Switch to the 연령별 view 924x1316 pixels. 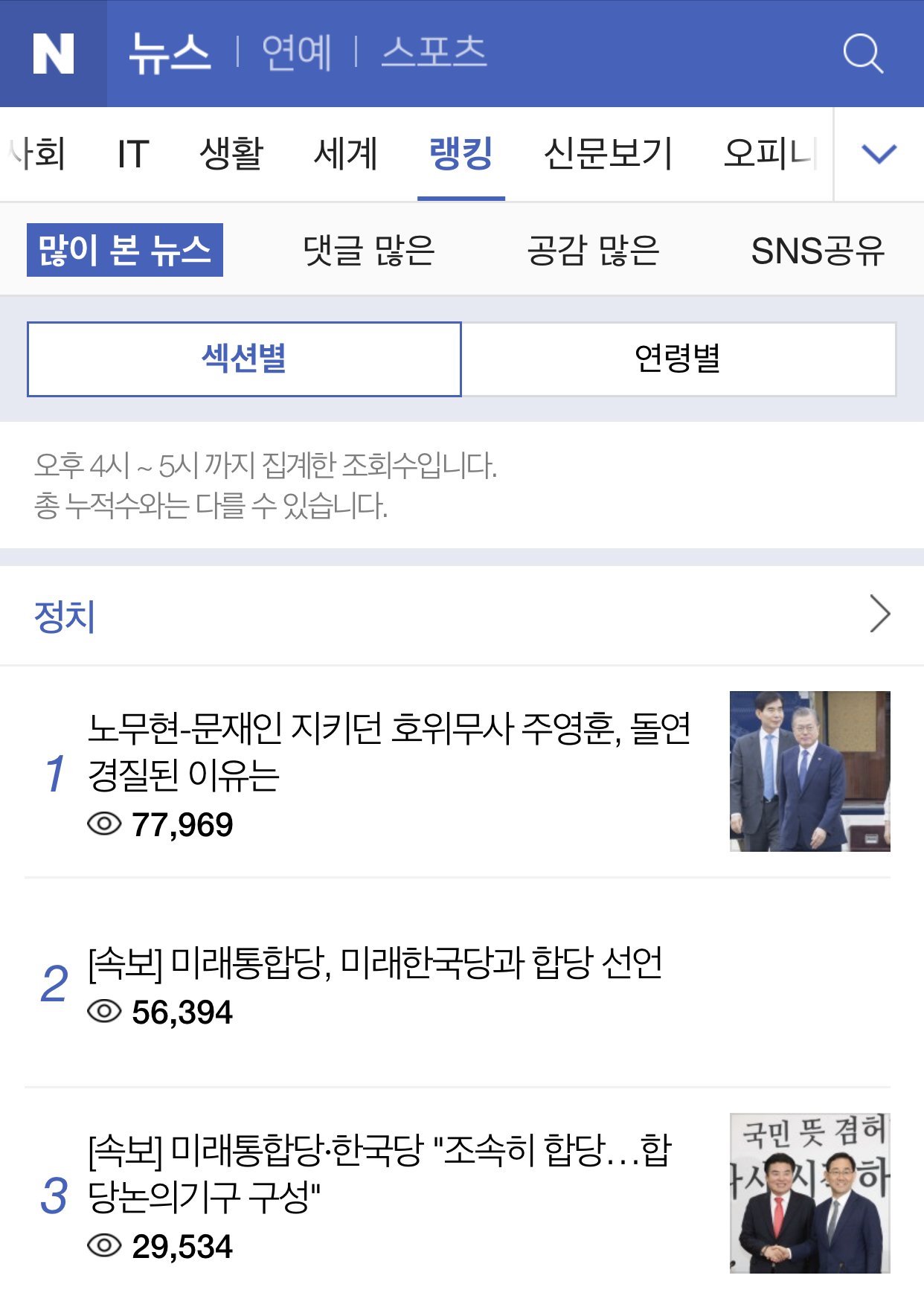[x=678, y=359]
